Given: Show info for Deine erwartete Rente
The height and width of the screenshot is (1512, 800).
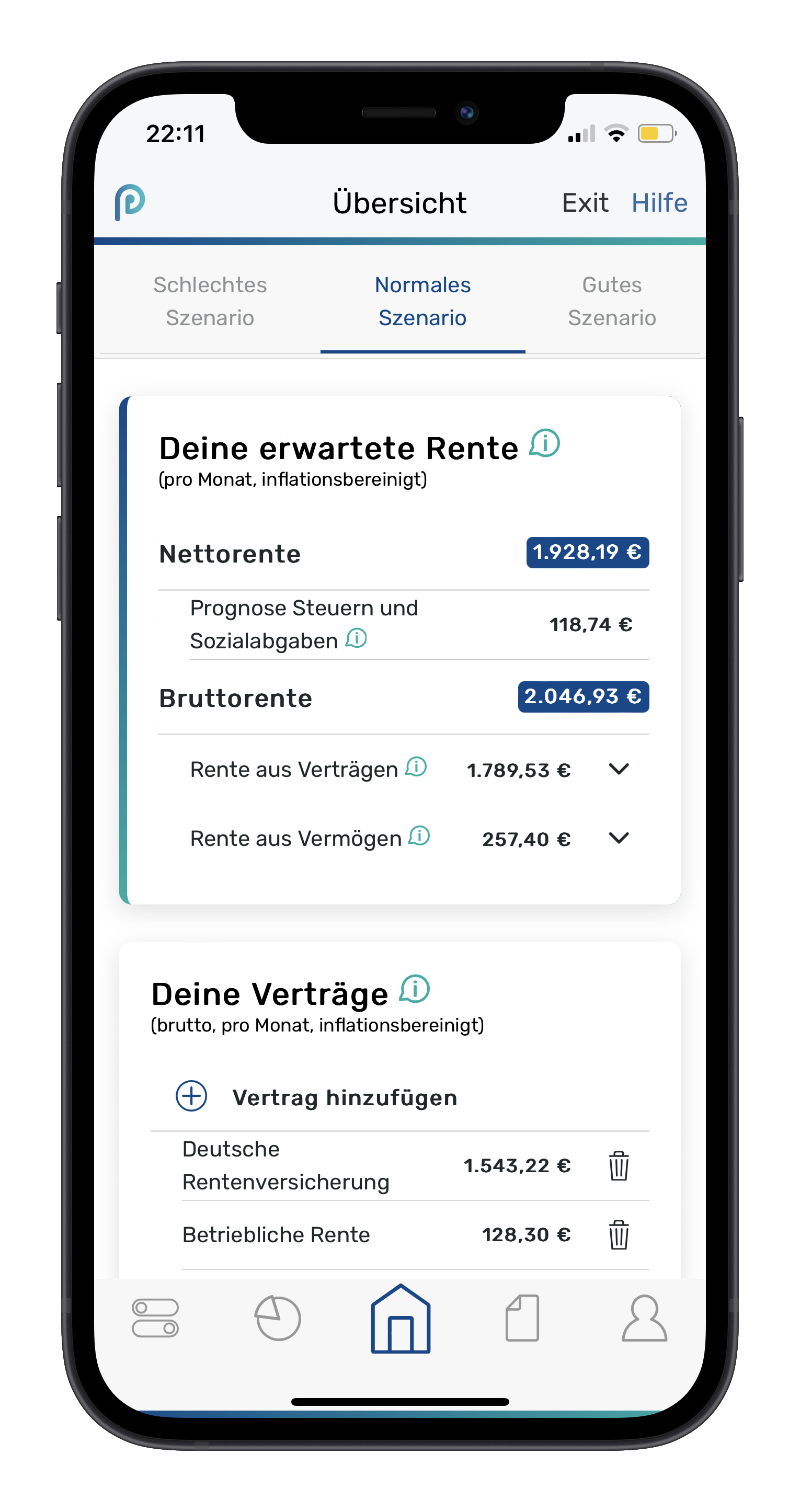Looking at the screenshot, I should [545, 443].
